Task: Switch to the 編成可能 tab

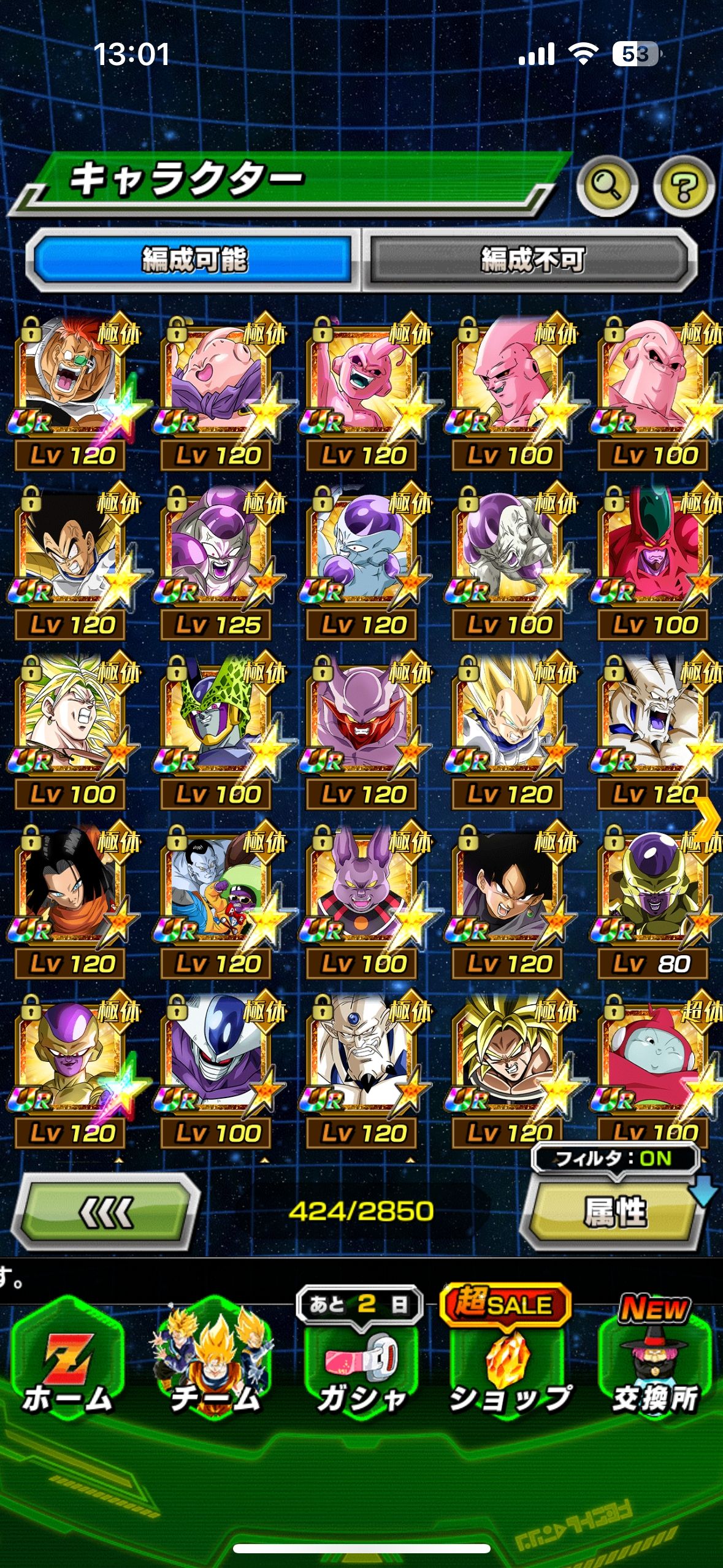Action: (194, 260)
